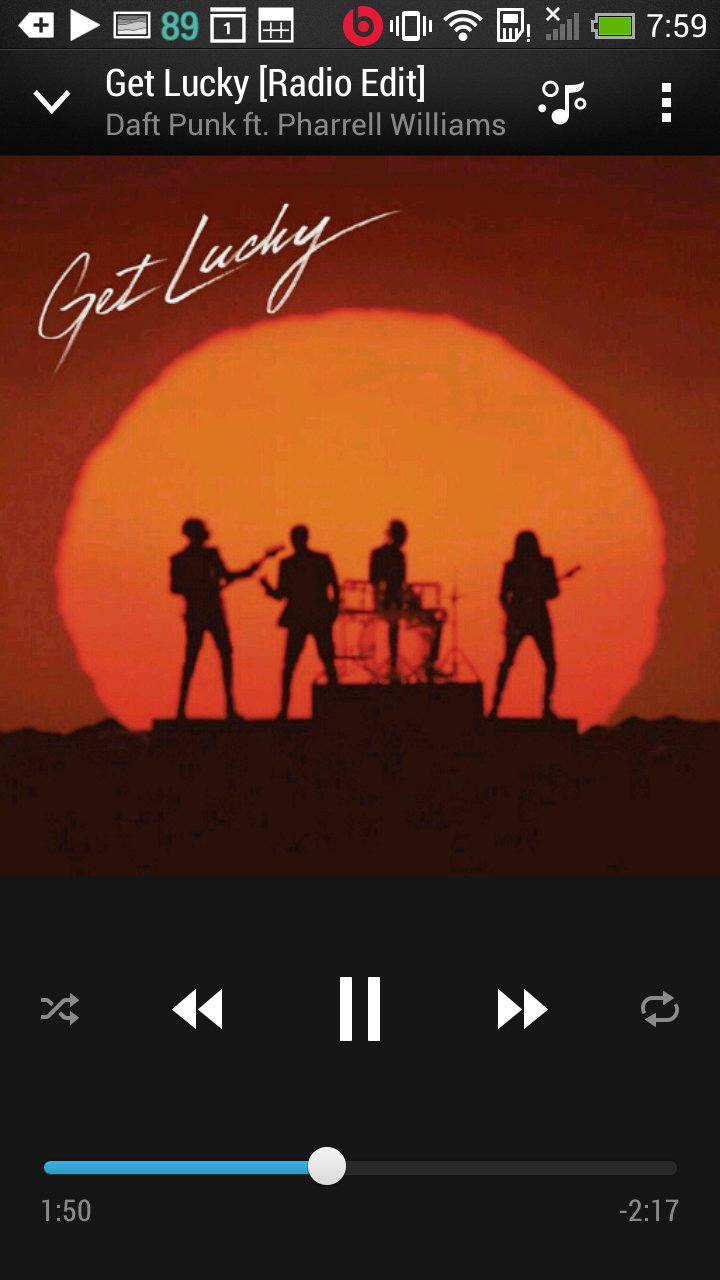
Task: Skip back to the previous track
Action: coord(197,1009)
